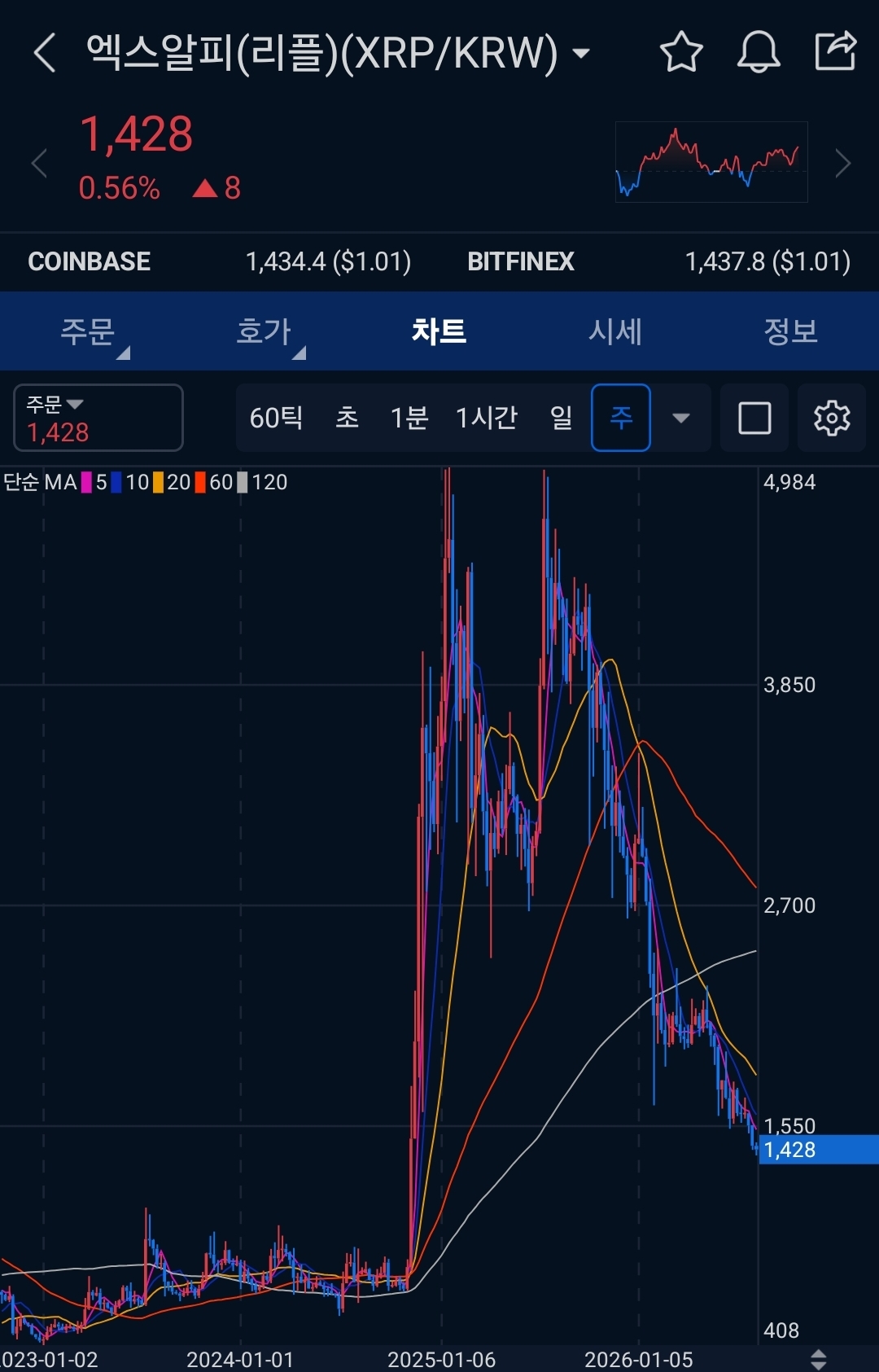The width and height of the screenshot is (879, 1372).
Task: Add XRP to favorites with the star
Action: (681, 52)
